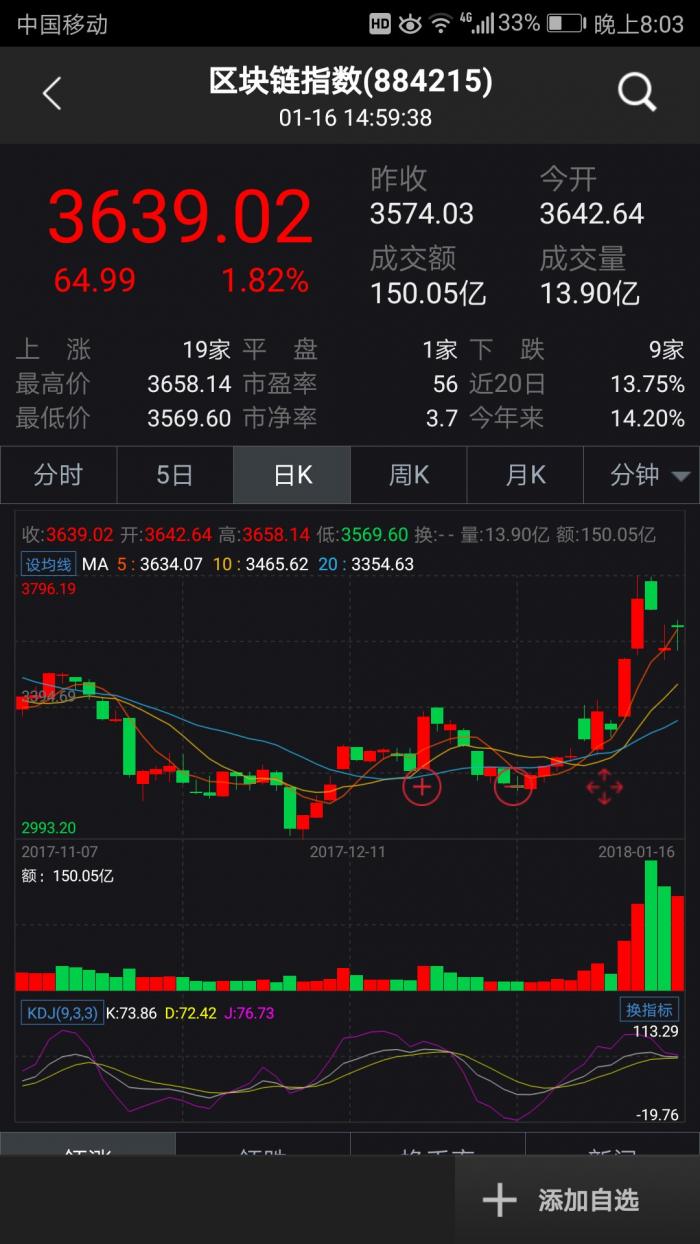Show the 日K daily candlestick tab
700x1244 pixels.
click(x=292, y=475)
